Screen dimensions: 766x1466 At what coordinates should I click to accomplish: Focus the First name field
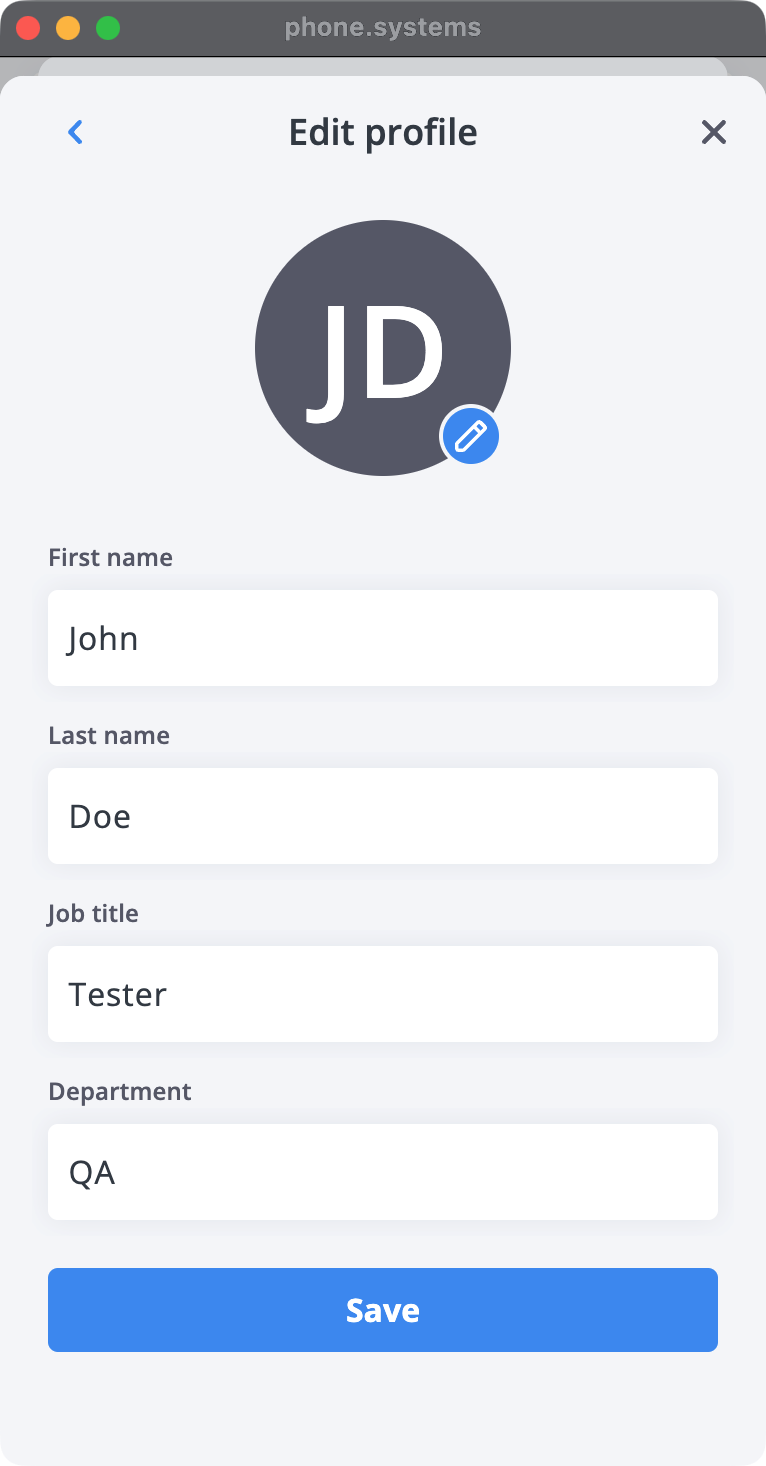pos(383,638)
